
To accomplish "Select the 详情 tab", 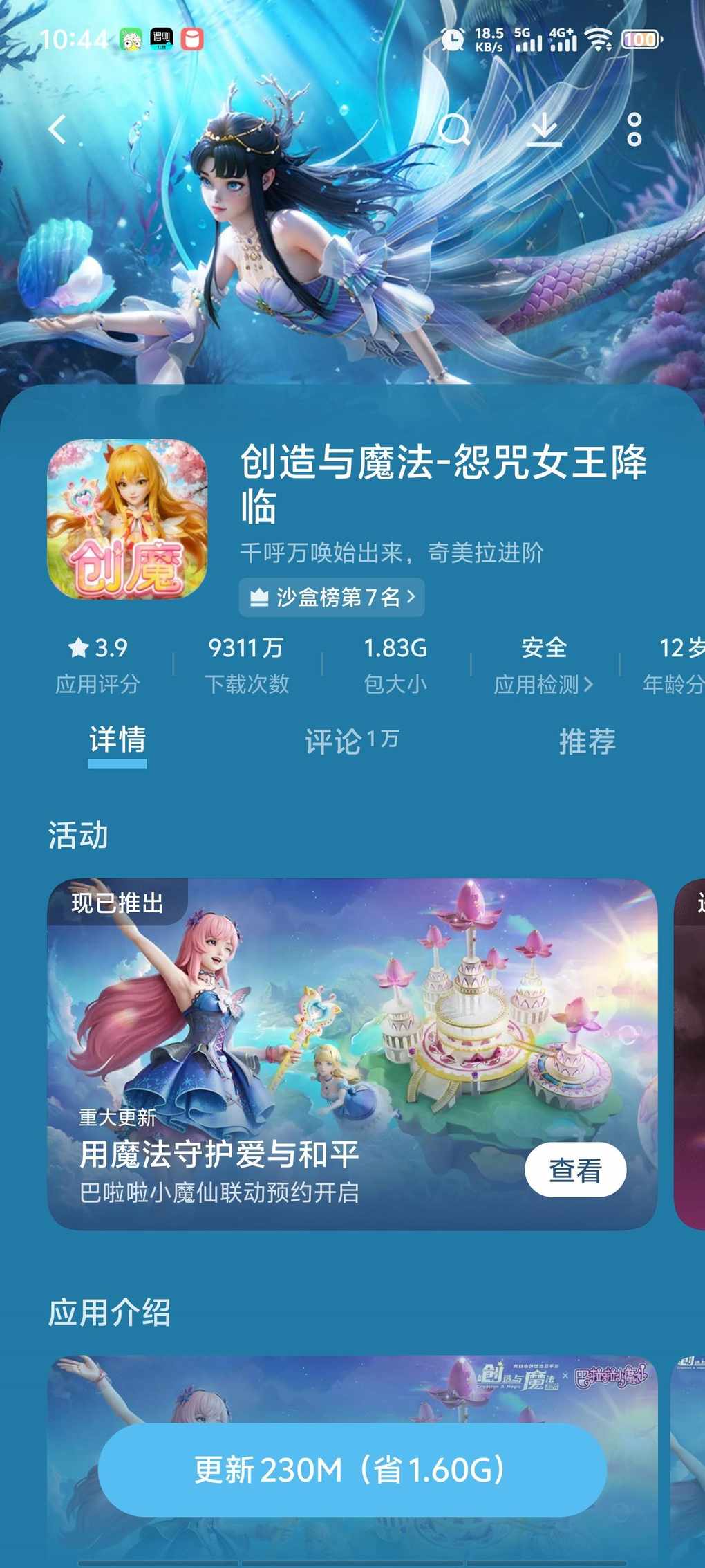I will pos(117,740).
